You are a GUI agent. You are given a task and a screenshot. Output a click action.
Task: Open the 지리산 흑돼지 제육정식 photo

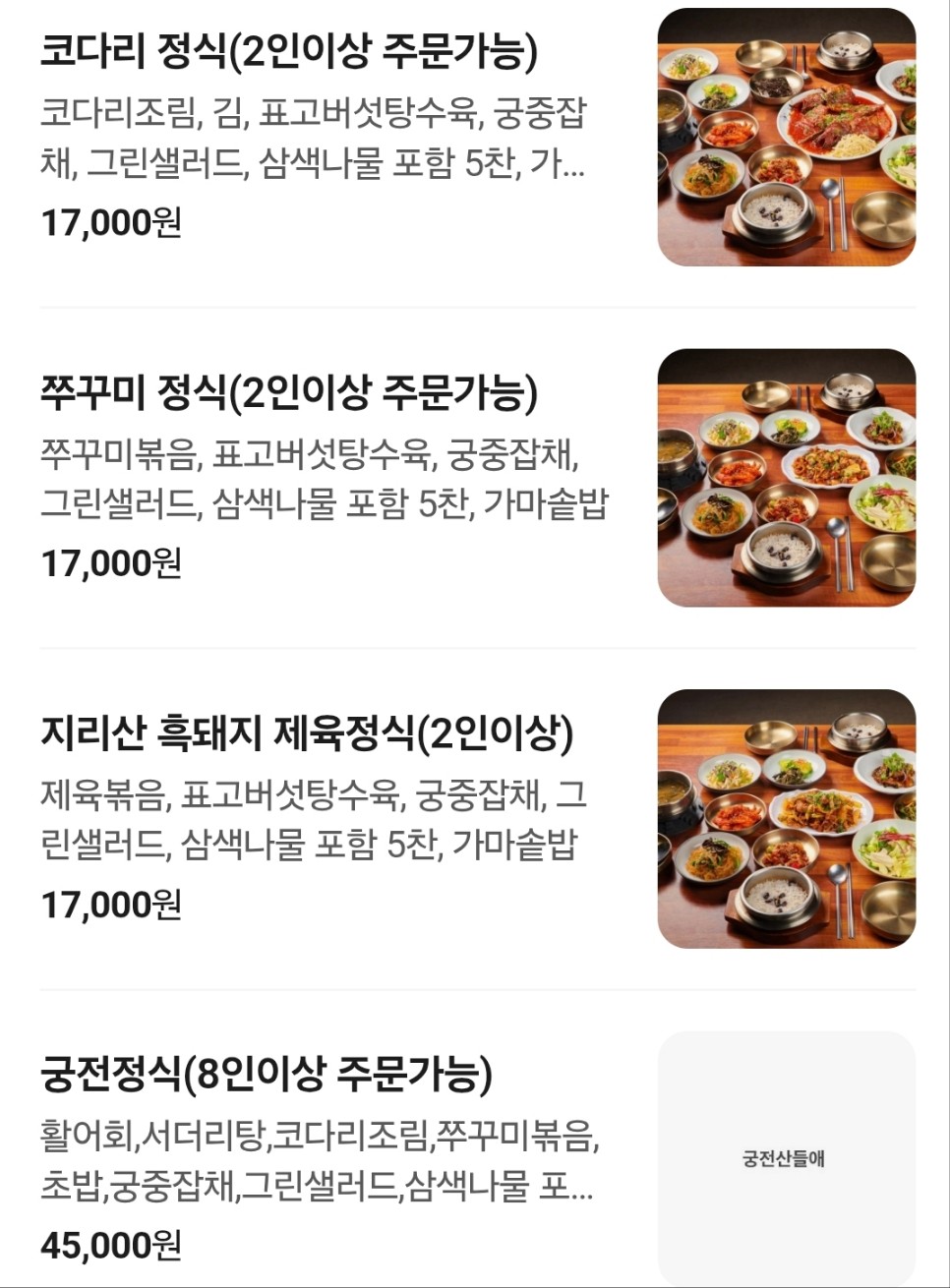[786, 819]
